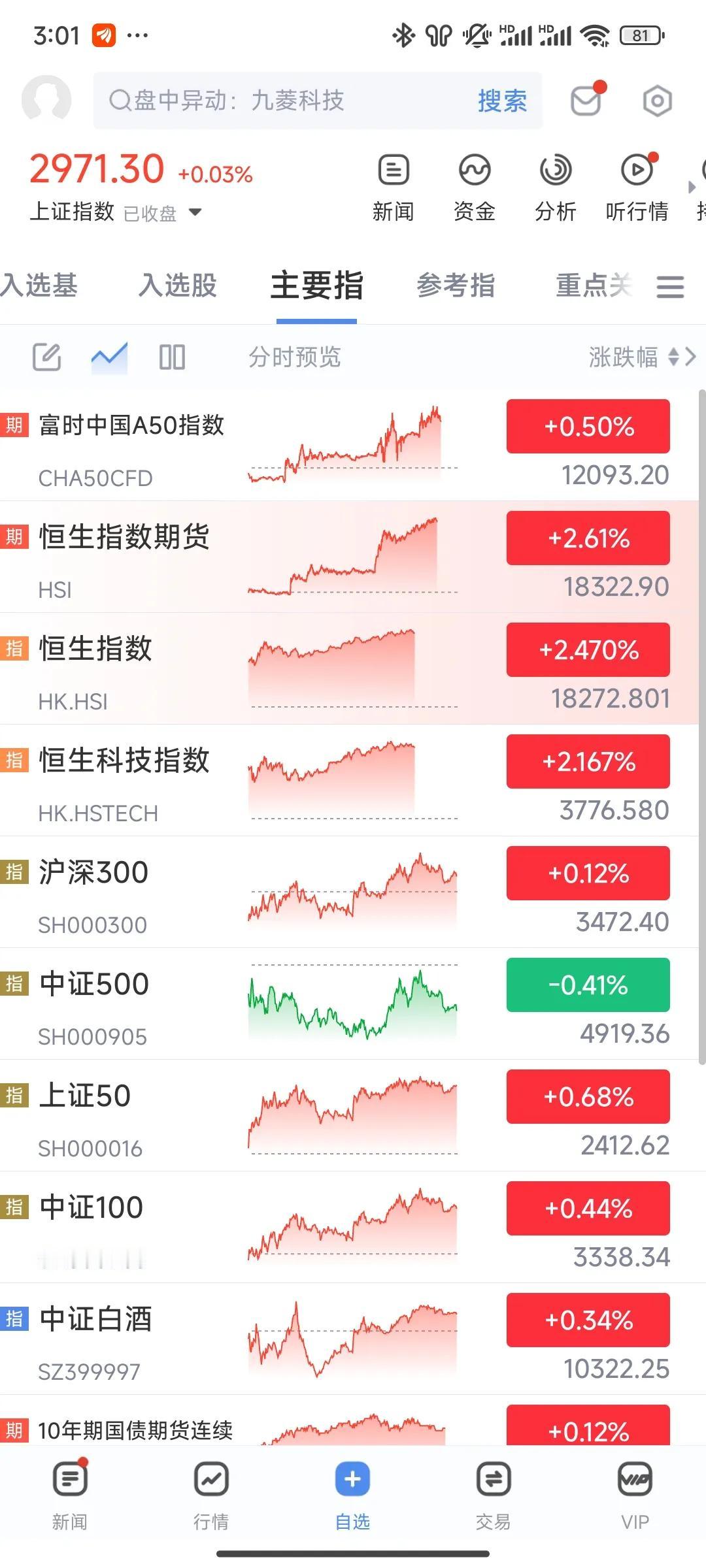
Task: Open the mail inbox icon
Action: click(587, 100)
